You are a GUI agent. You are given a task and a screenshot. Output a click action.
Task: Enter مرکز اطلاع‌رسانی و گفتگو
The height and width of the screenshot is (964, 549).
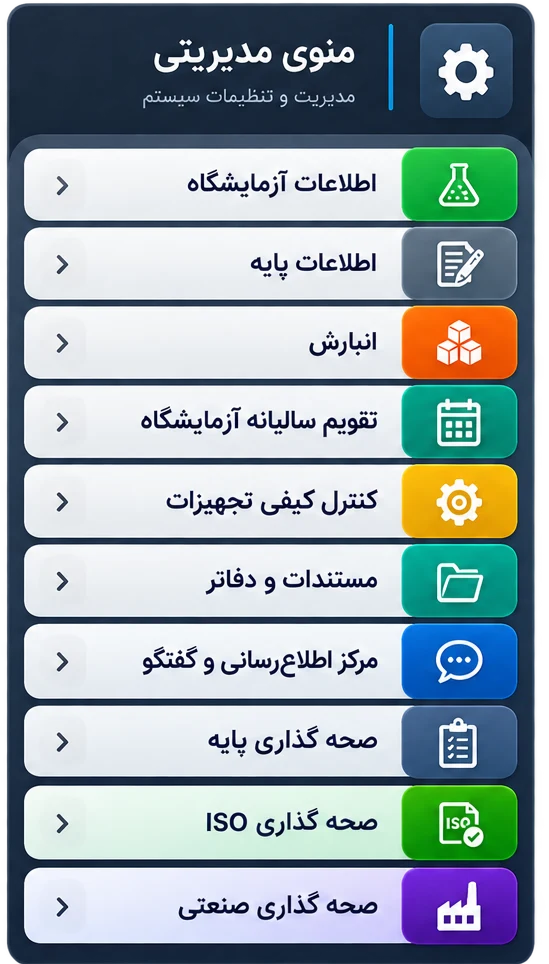271,662
